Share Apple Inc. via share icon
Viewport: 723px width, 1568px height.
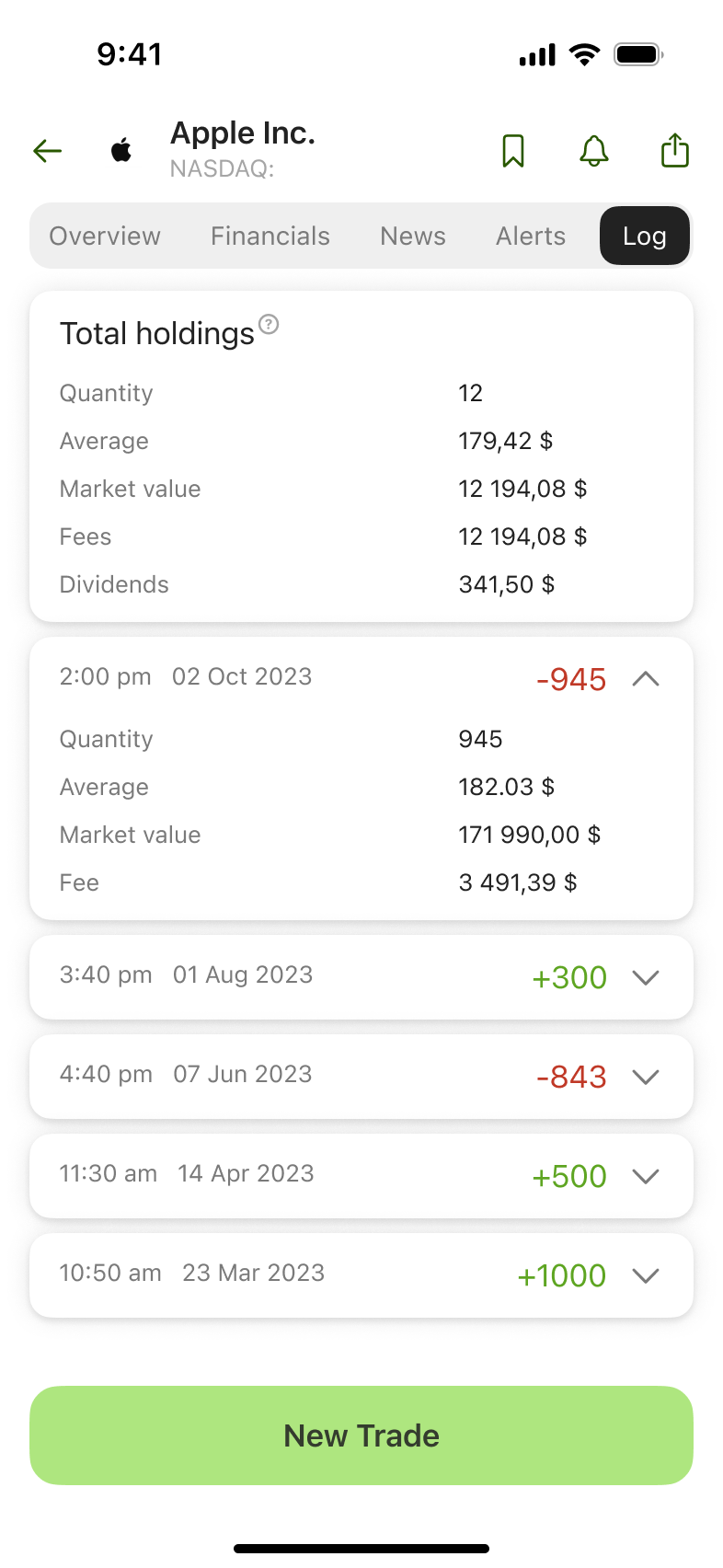tap(675, 150)
